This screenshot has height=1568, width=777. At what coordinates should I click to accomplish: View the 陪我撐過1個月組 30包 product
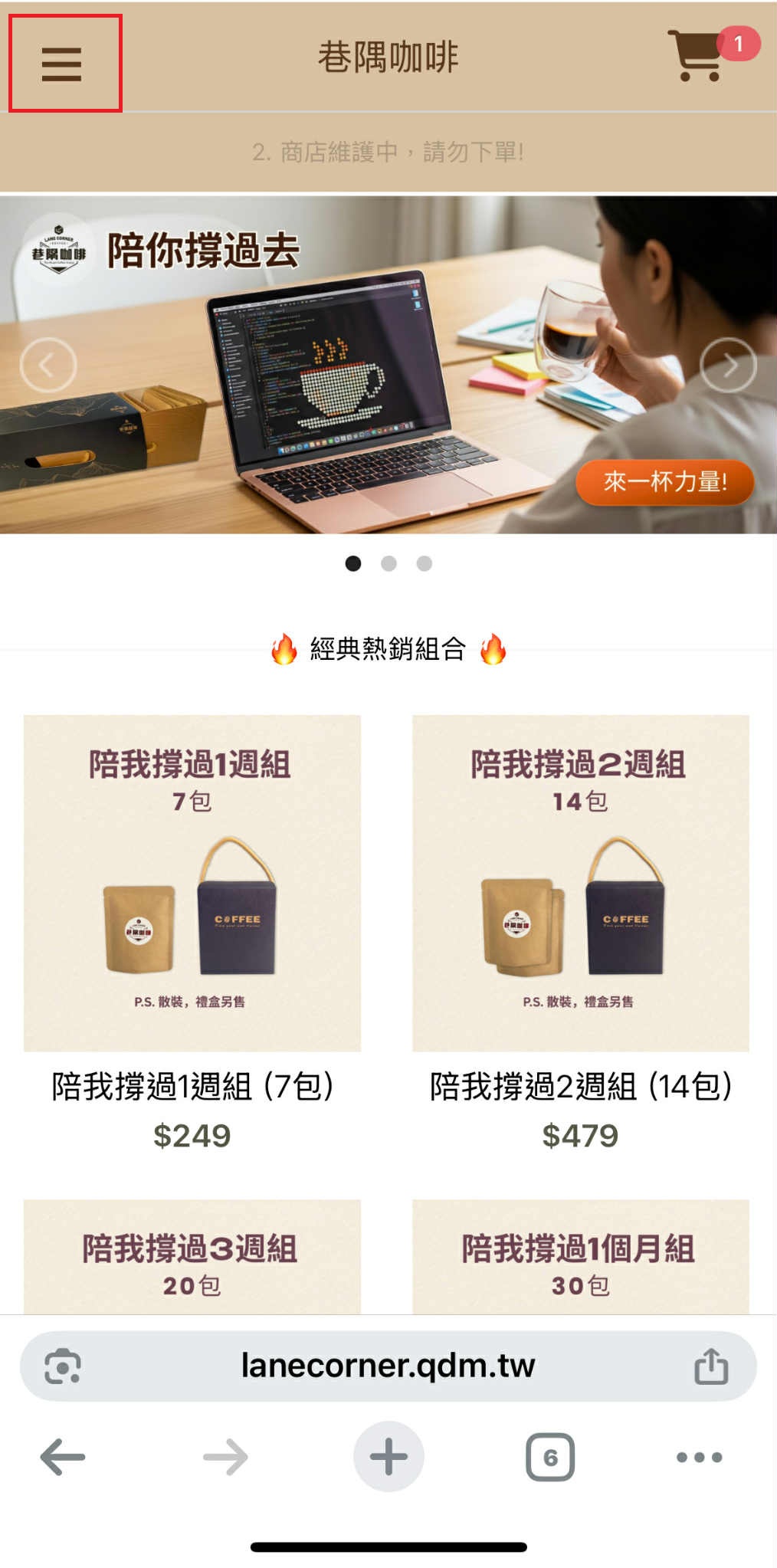[x=580, y=1257]
